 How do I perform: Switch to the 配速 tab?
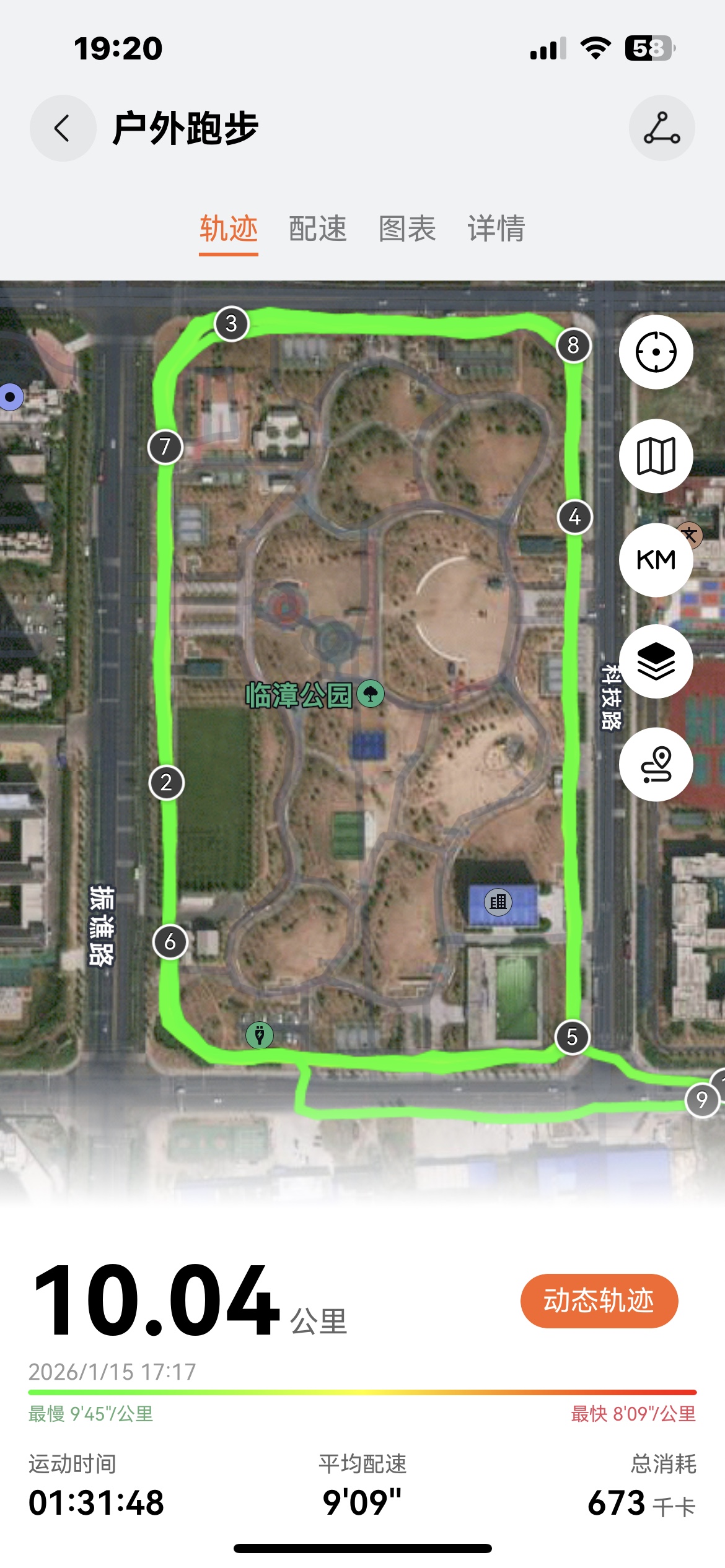318,229
